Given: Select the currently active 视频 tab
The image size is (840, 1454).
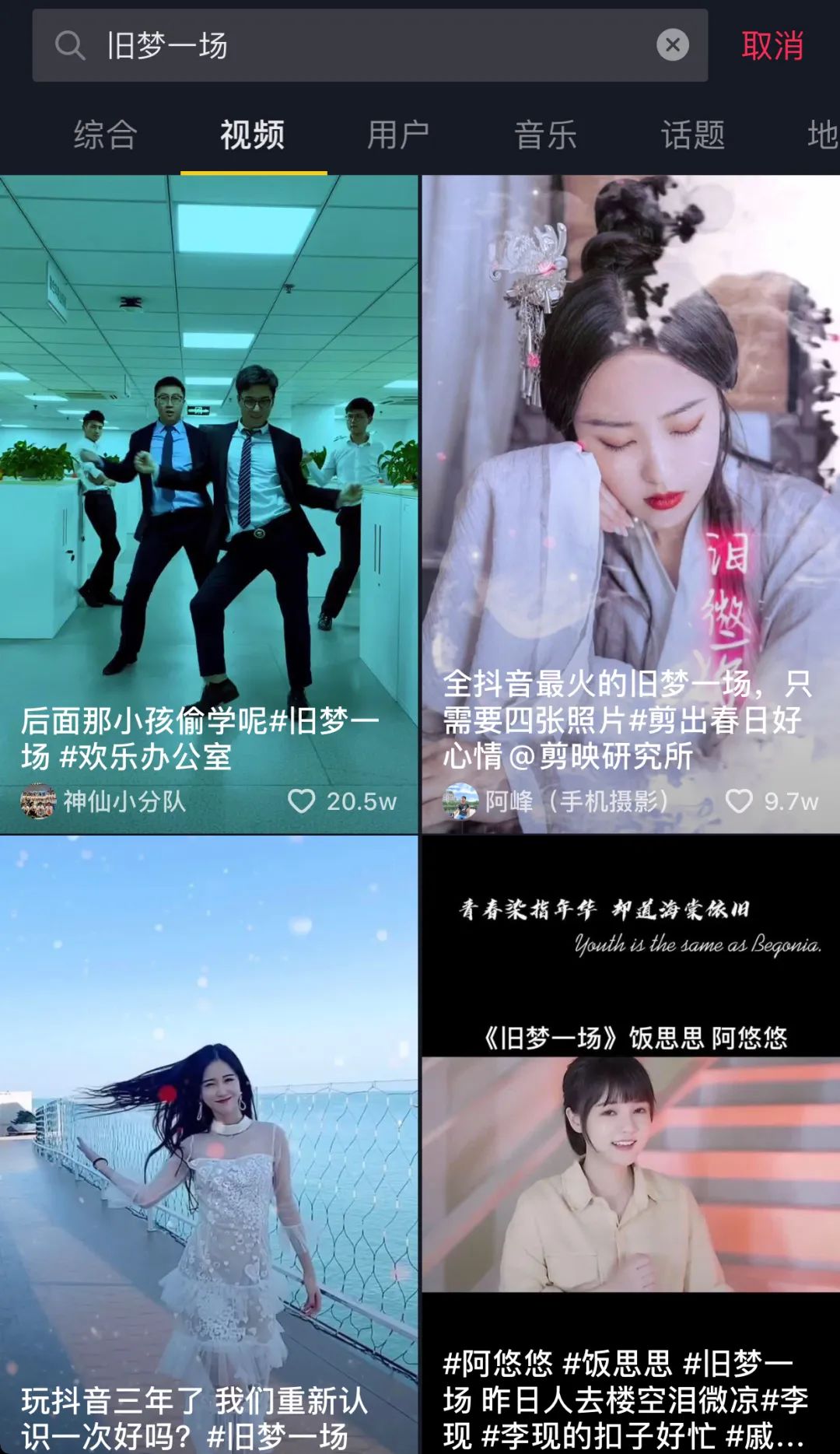Looking at the screenshot, I should point(252,135).
